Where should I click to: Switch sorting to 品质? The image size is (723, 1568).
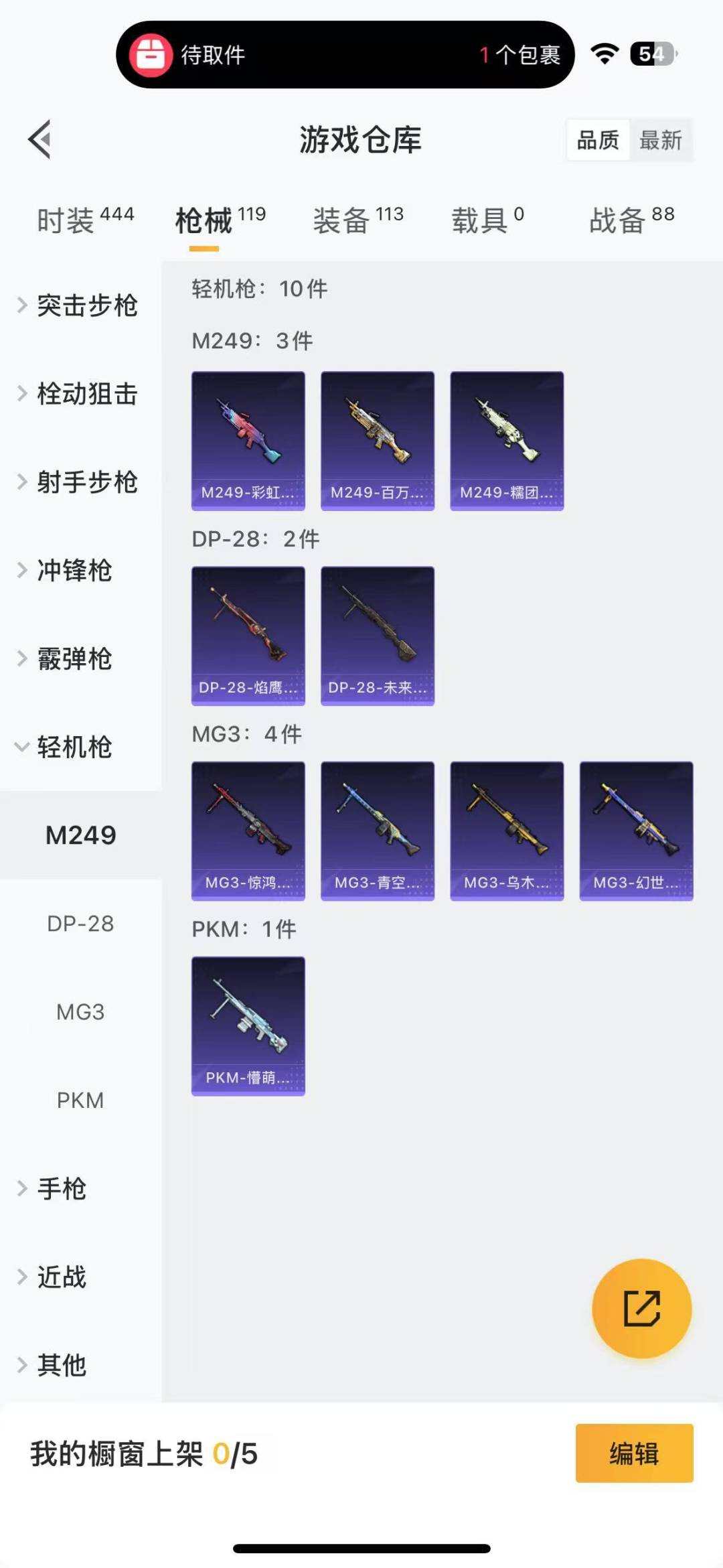(x=598, y=141)
